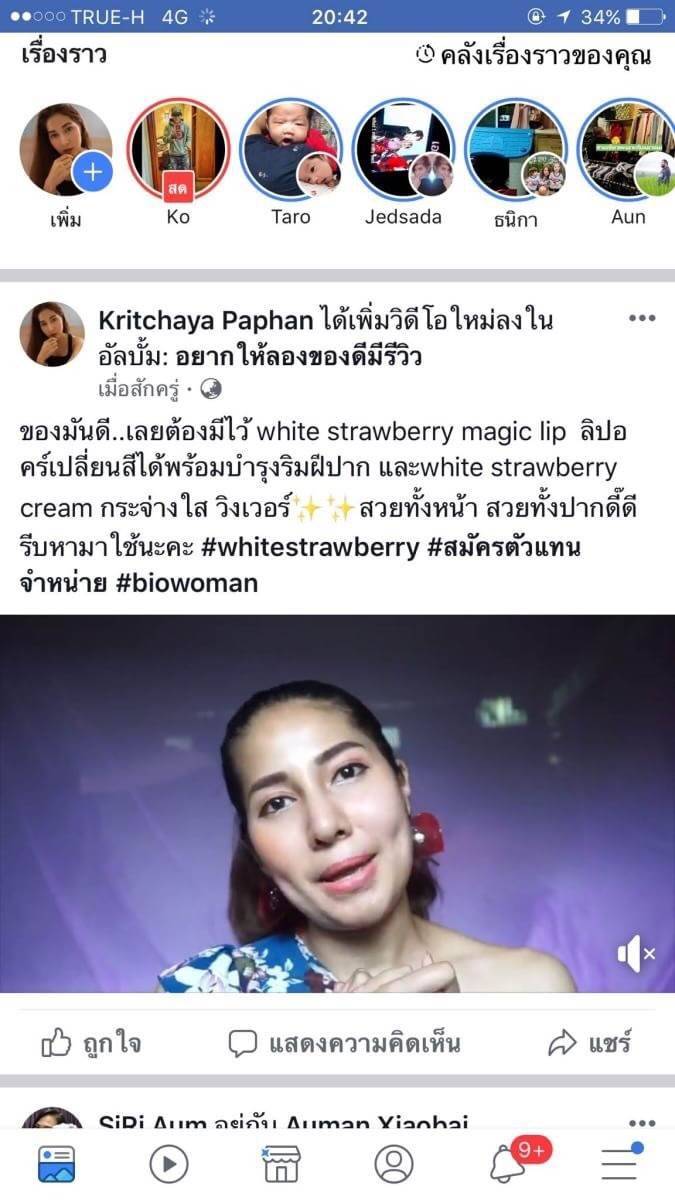The height and width of the screenshot is (1200, 675).
Task: Switch to the News Feed tab
Action: tap(57, 1164)
